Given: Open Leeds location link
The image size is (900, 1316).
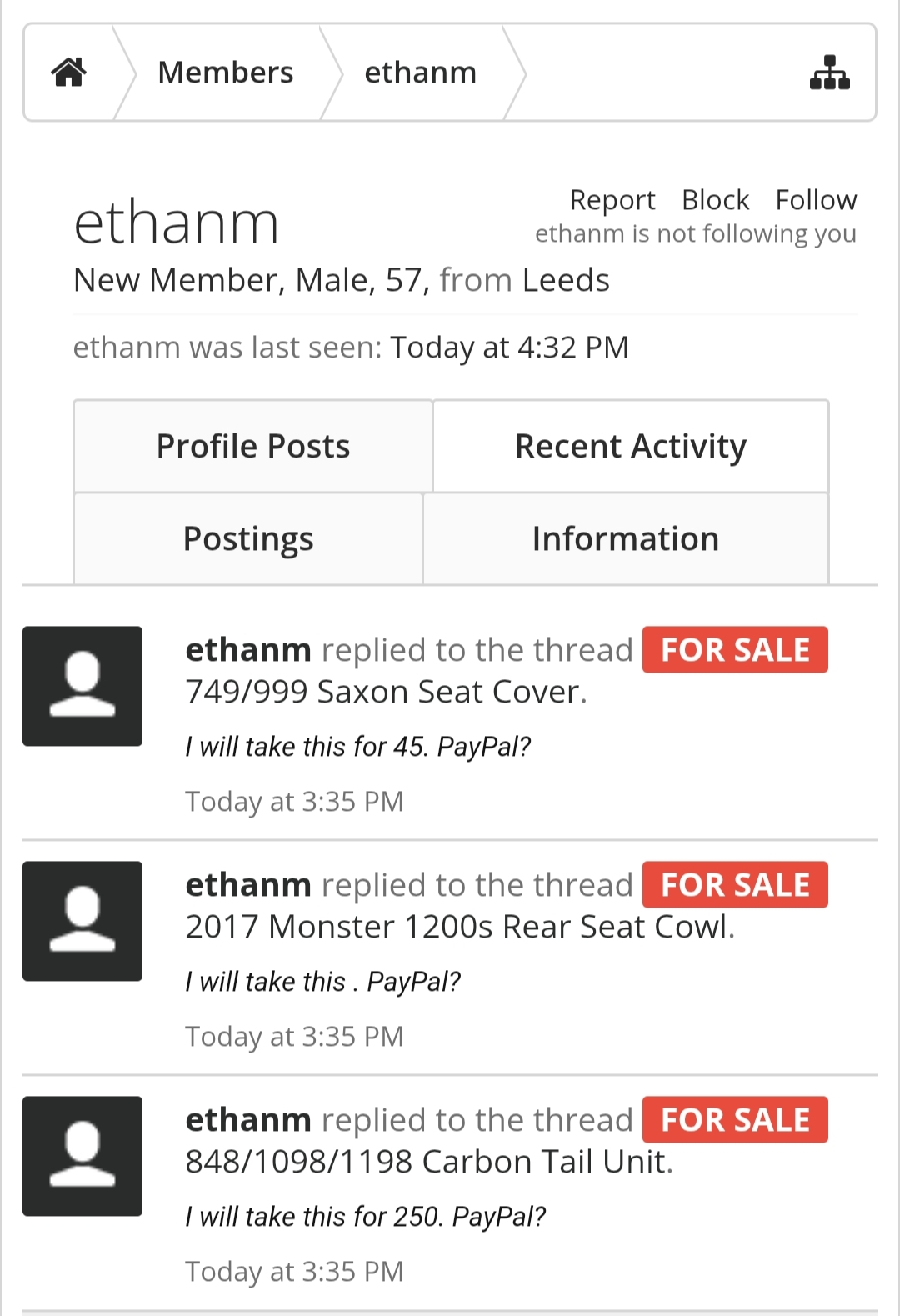Looking at the screenshot, I should (566, 280).
